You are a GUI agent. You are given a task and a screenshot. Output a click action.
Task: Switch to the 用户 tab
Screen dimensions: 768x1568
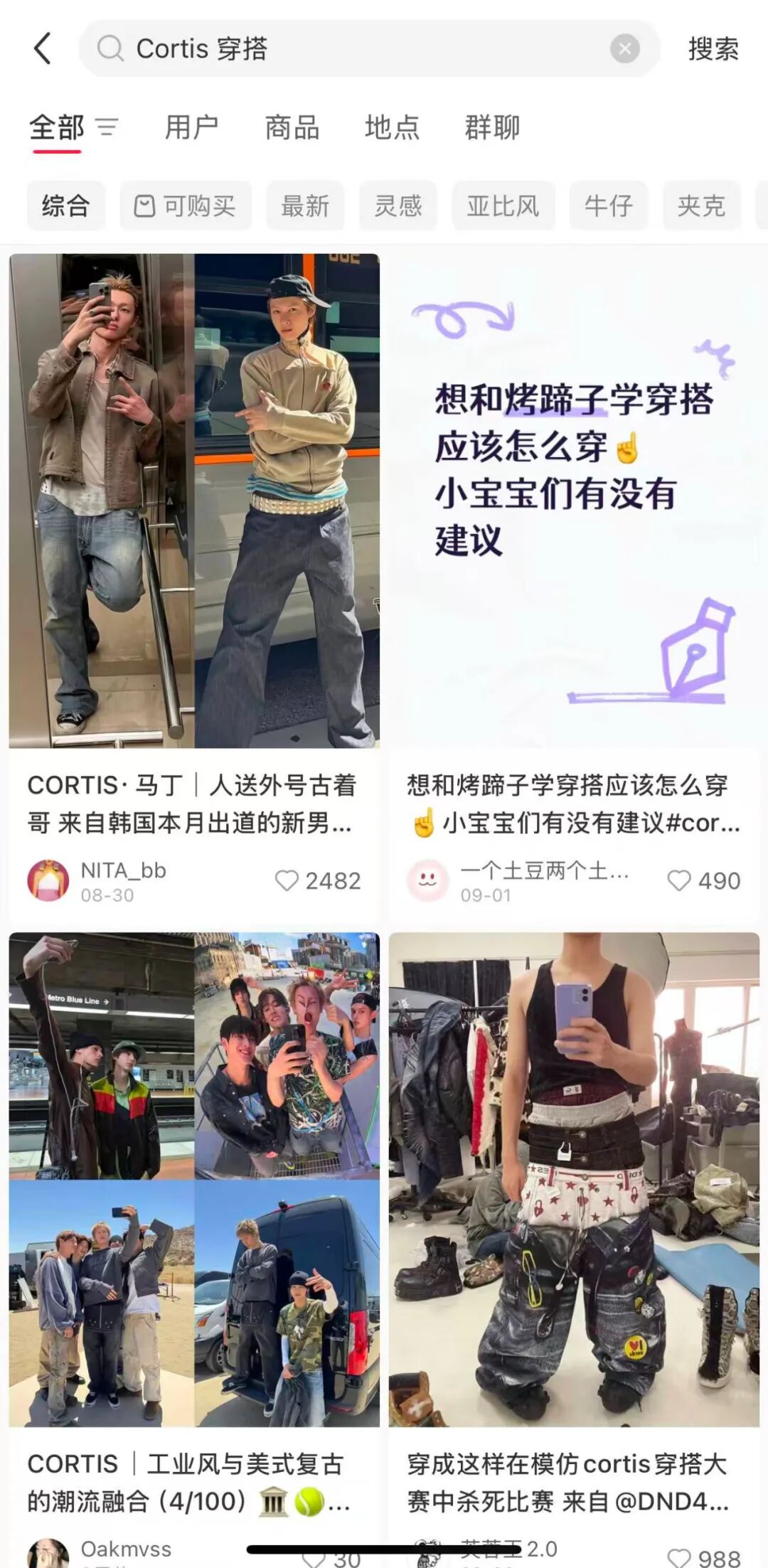[191, 127]
